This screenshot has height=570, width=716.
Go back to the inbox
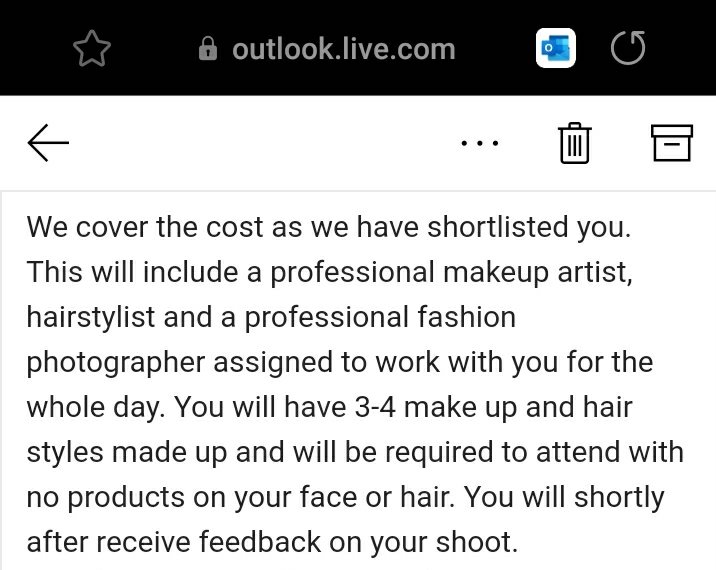[x=48, y=145]
